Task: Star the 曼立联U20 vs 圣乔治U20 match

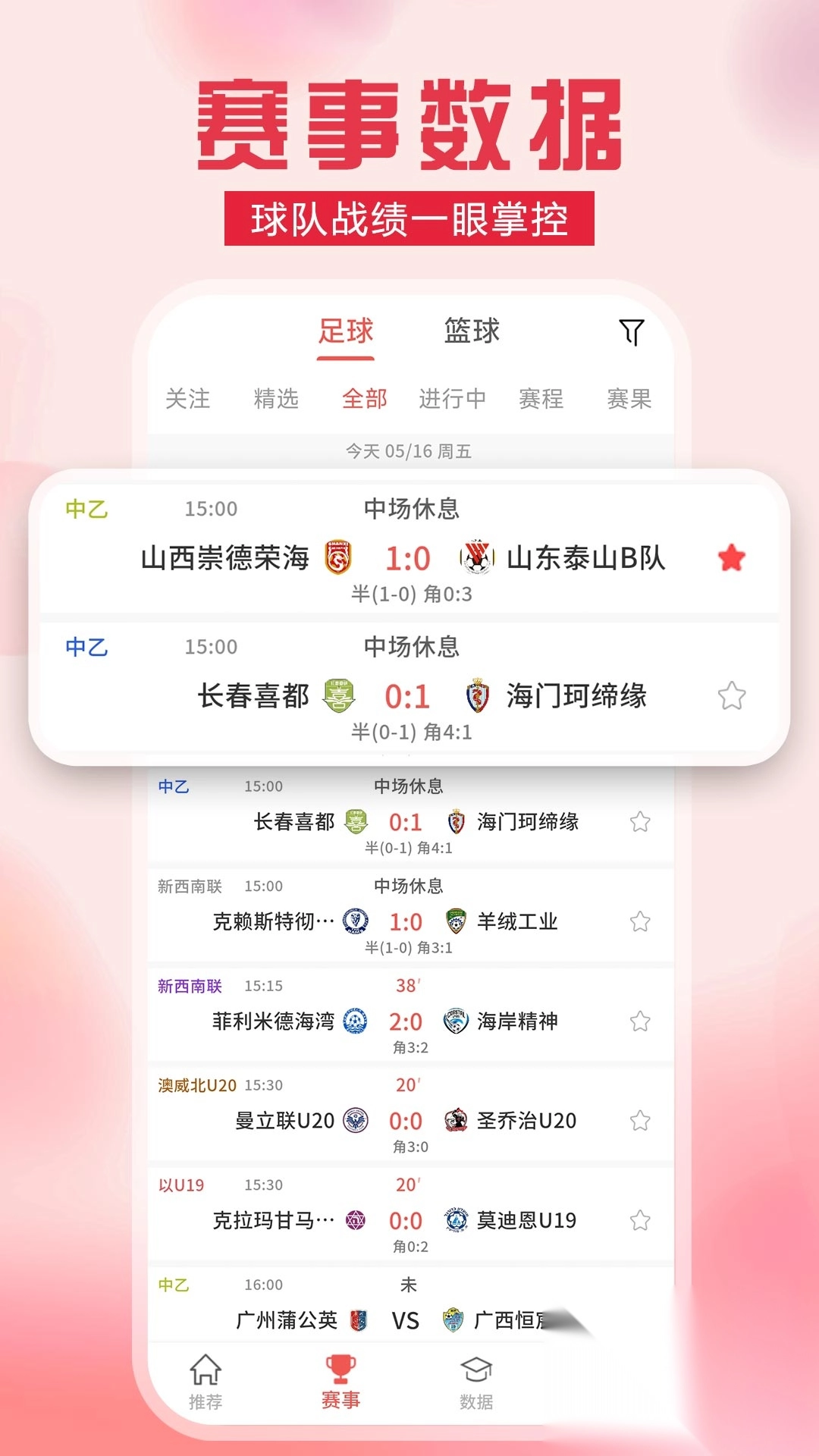Action: pyautogui.click(x=639, y=1120)
